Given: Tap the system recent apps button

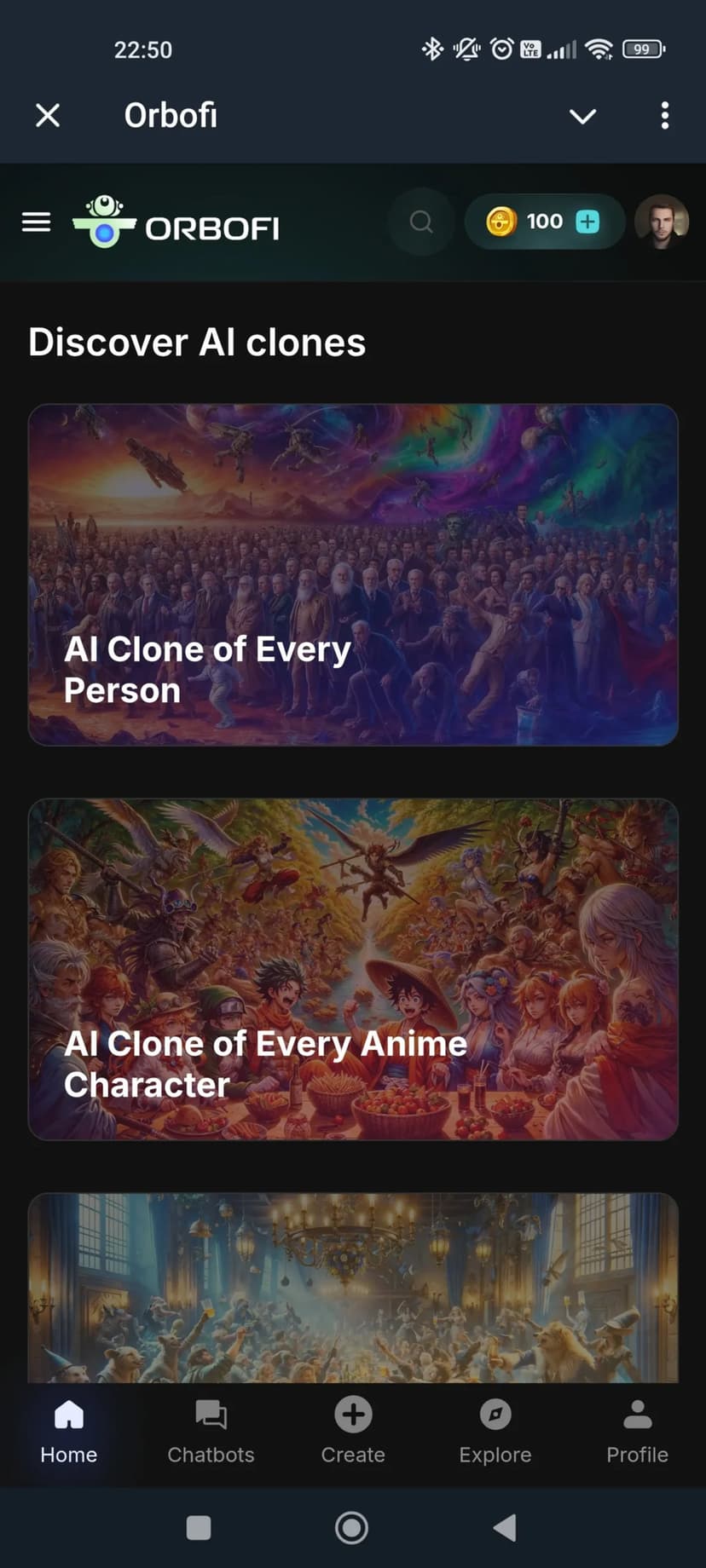Looking at the screenshot, I should (x=199, y=1528).
